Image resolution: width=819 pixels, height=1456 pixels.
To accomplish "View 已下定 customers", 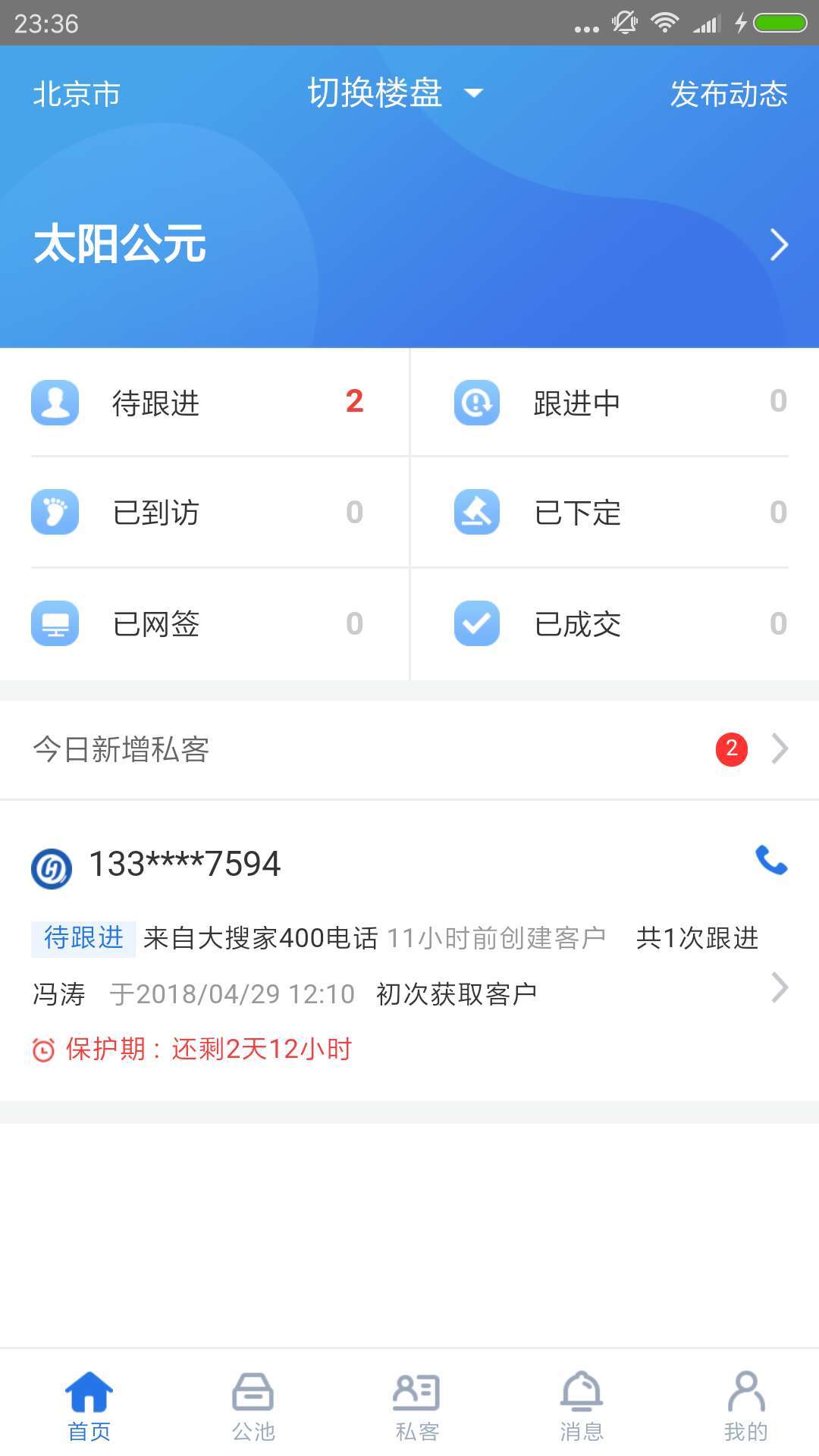I will 615,512.
